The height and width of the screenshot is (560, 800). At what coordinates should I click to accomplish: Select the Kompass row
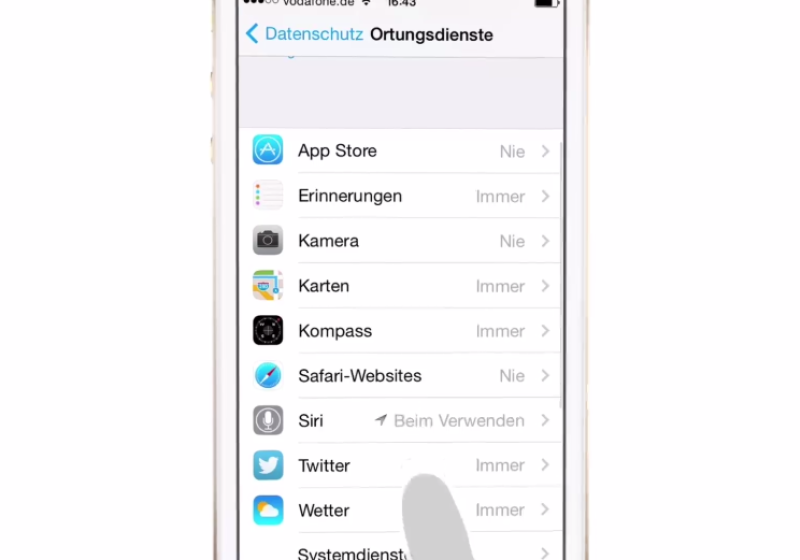tap(400, 331)
